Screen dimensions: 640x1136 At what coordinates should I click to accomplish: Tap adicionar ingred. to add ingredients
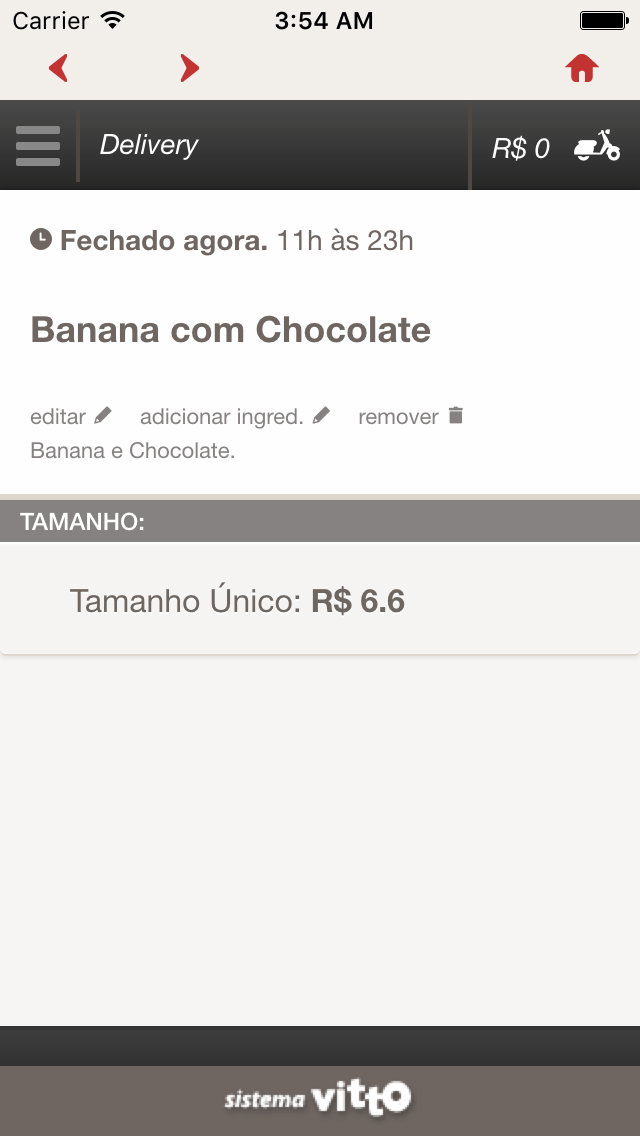click(235, 417)
